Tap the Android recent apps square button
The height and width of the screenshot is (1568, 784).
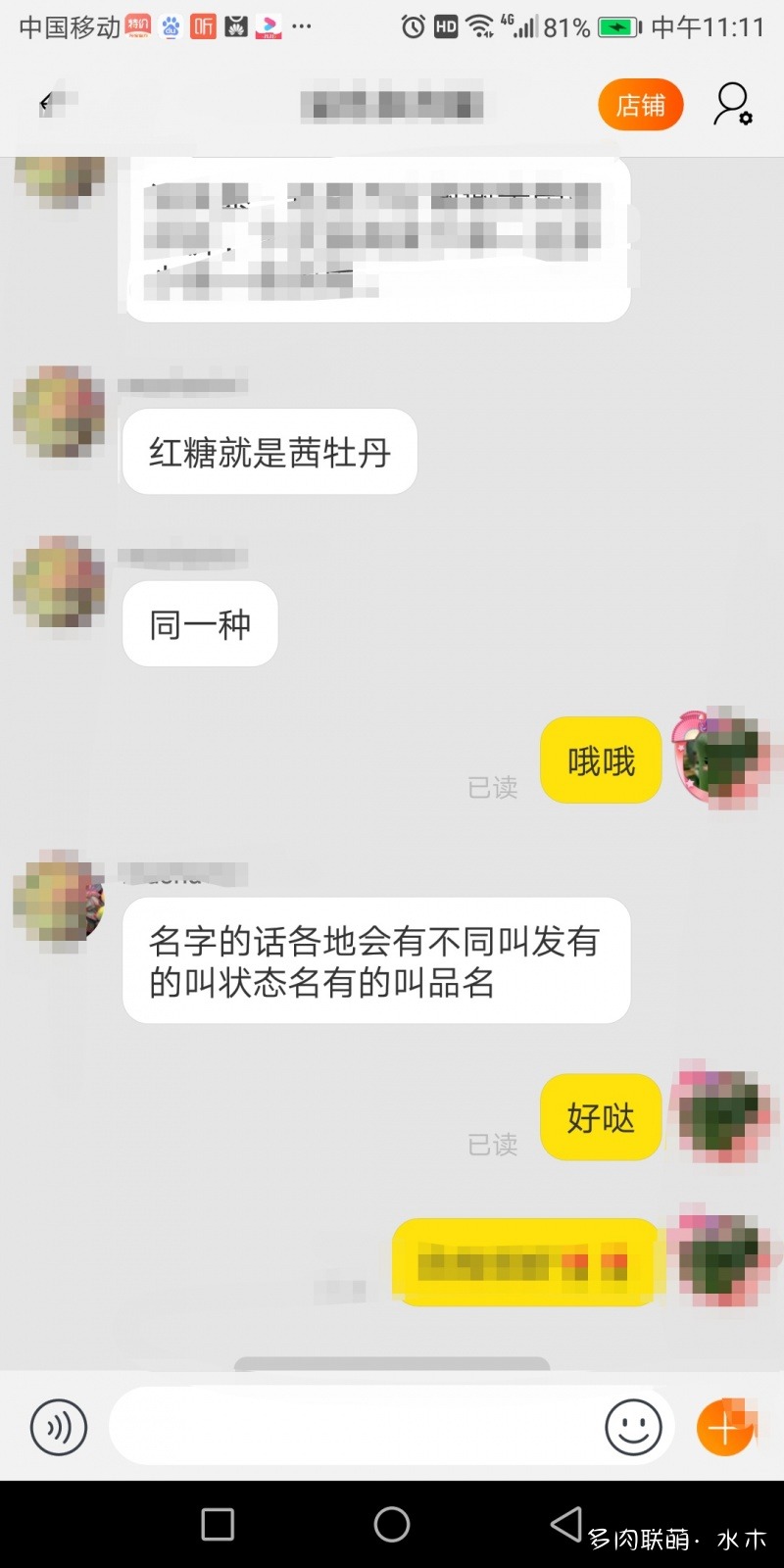[218, 1525]
